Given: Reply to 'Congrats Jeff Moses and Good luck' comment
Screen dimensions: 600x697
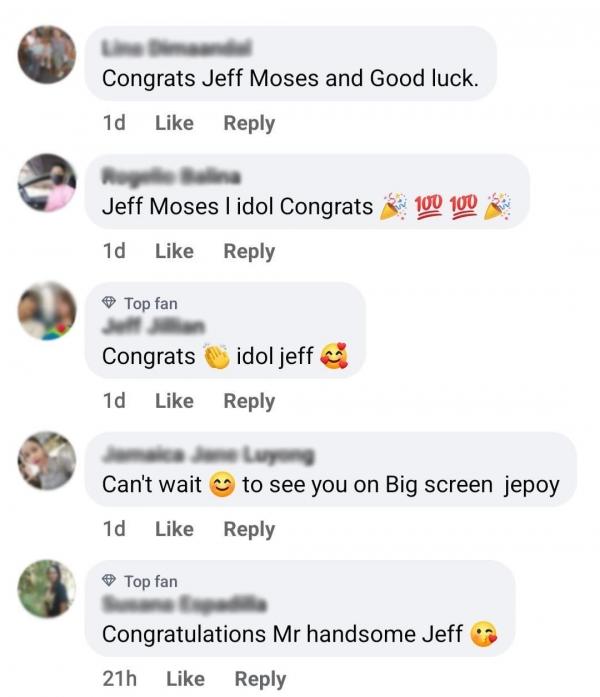Looking at the screenshot, I should pos(249,123).
